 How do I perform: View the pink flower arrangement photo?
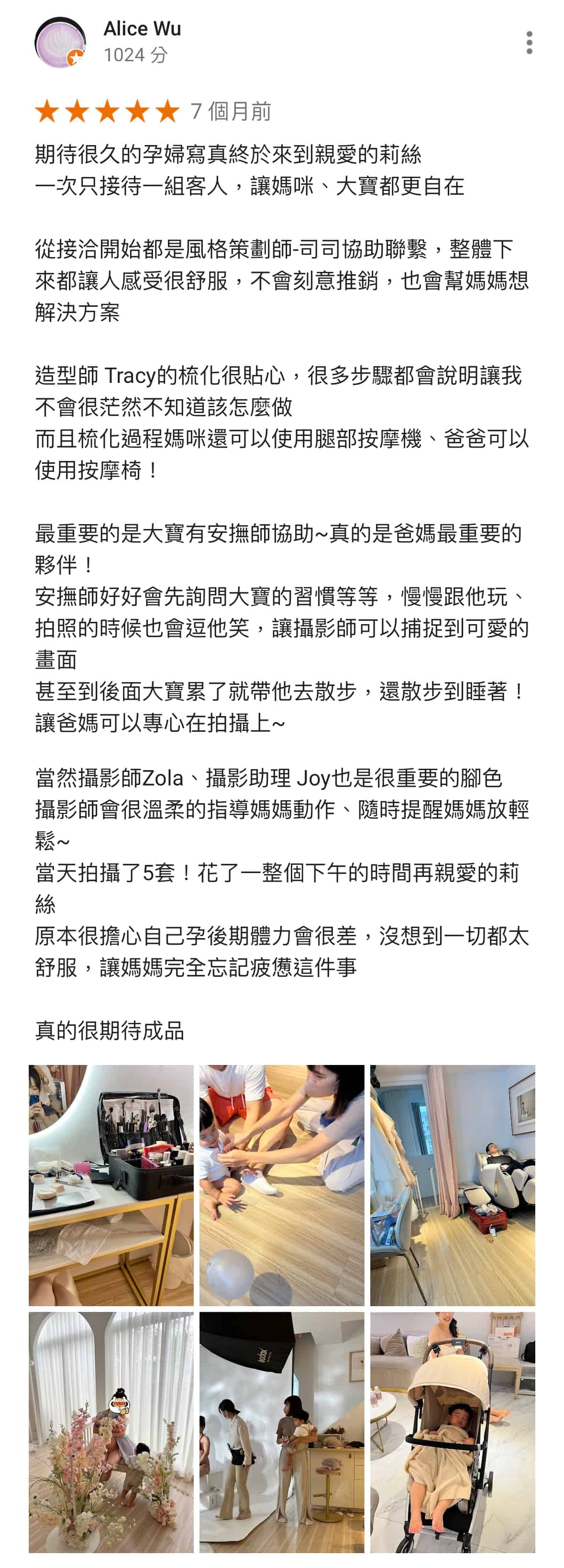coord(111,1433)
